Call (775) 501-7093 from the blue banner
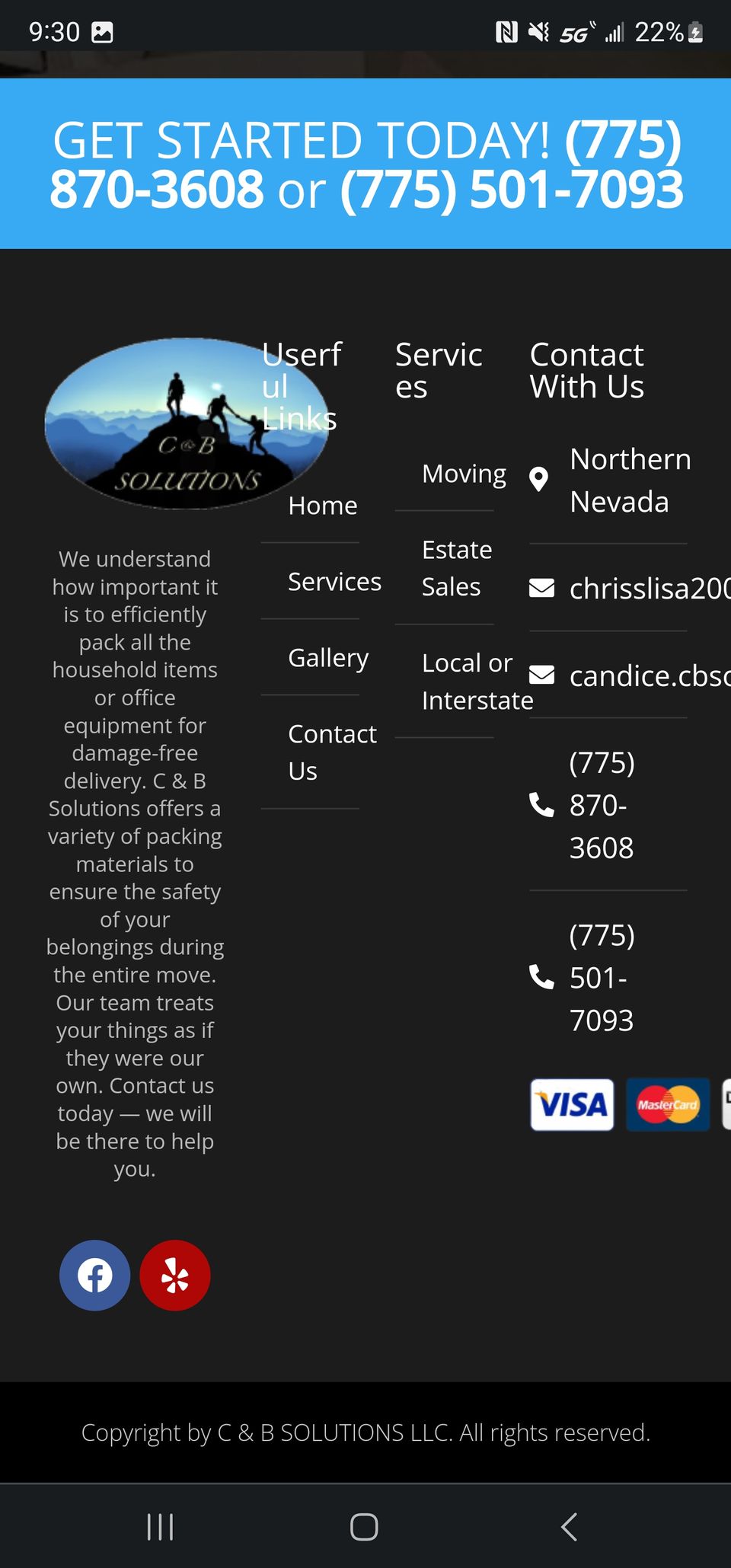This screenshot has height=1568, width=731. point(512,190)
